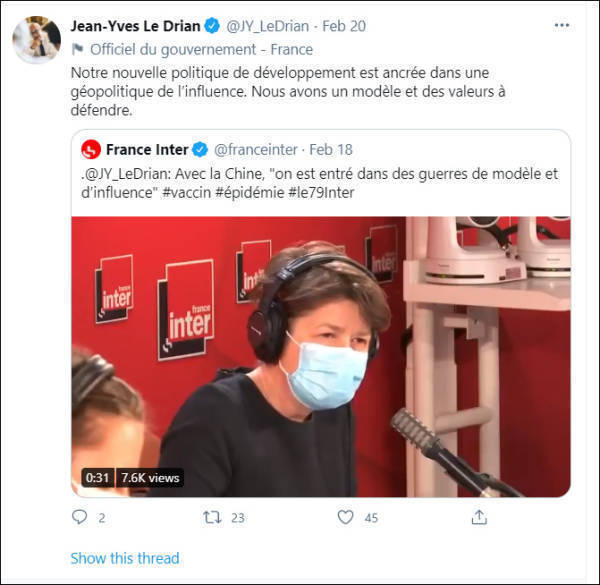Like the tweet with 45 likes

coord(345,517)
